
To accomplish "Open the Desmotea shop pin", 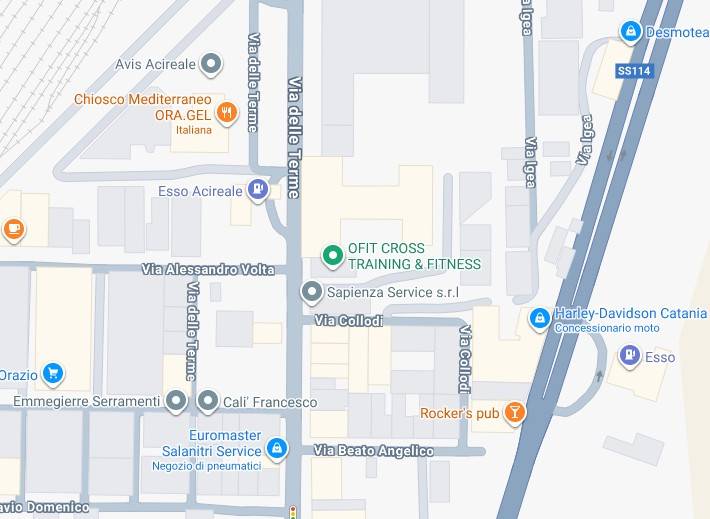I will (630, 32).
